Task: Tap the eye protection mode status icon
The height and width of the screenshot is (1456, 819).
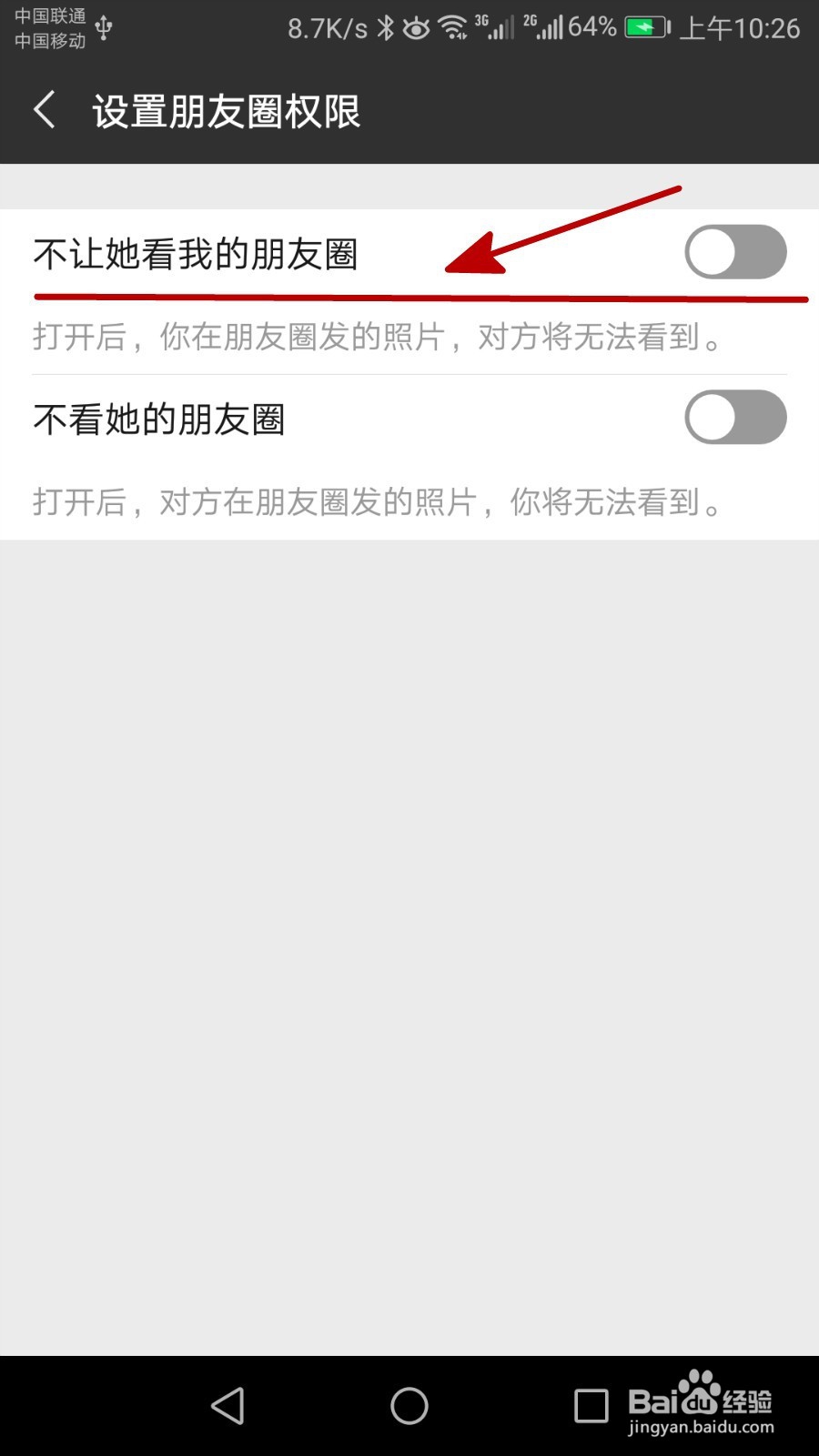Action: click(417, 27)
